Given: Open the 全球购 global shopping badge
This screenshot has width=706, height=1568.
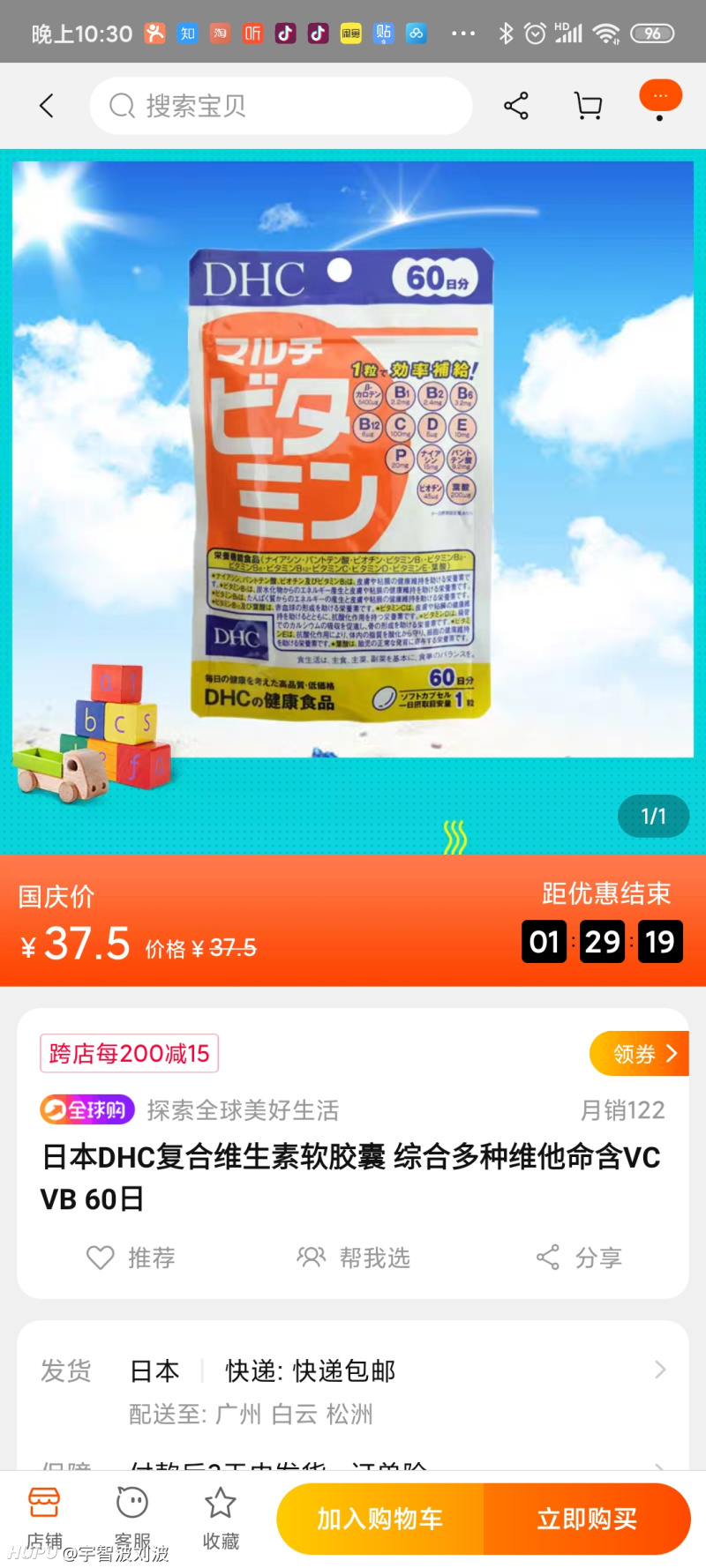Looking at the screenshot, I should coord(86,1109).
